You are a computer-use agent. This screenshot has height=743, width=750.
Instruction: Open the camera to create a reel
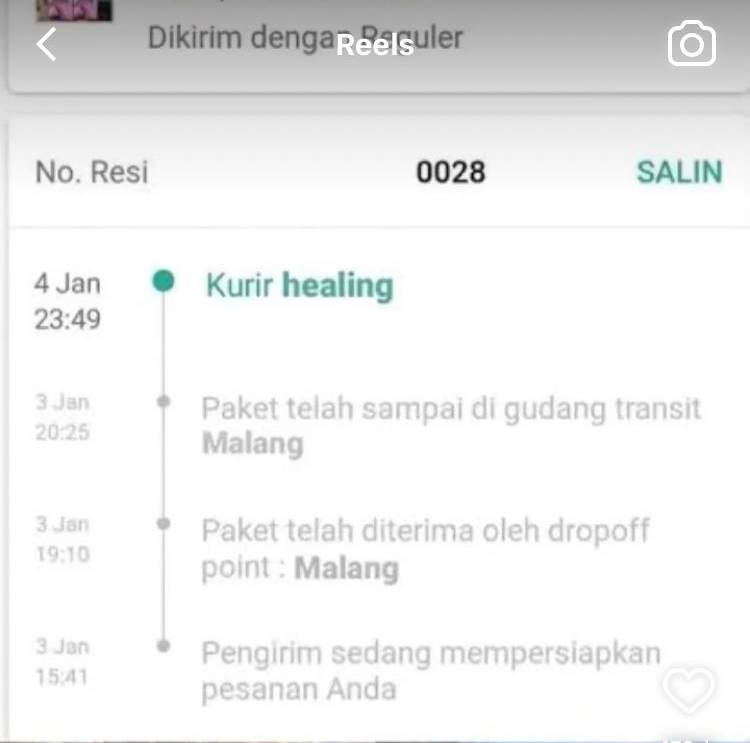(x=691, y=44)
